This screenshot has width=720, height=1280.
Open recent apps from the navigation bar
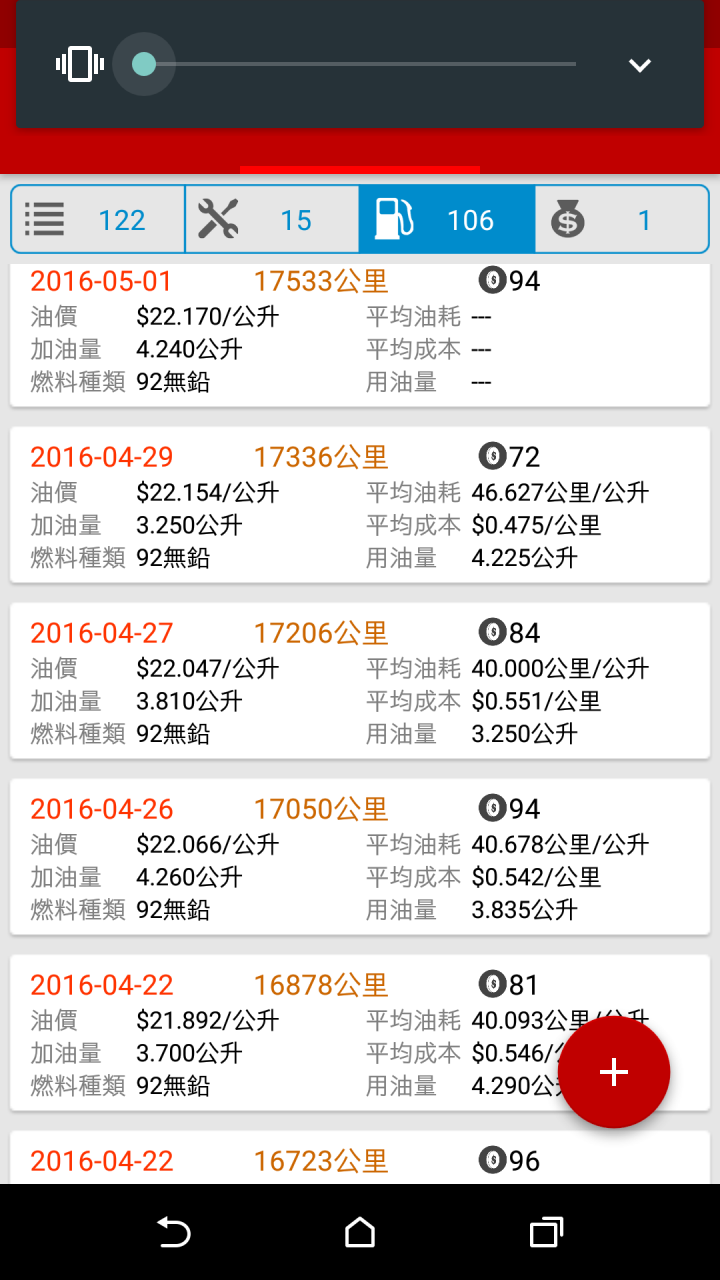click(x=546, y=1232)
